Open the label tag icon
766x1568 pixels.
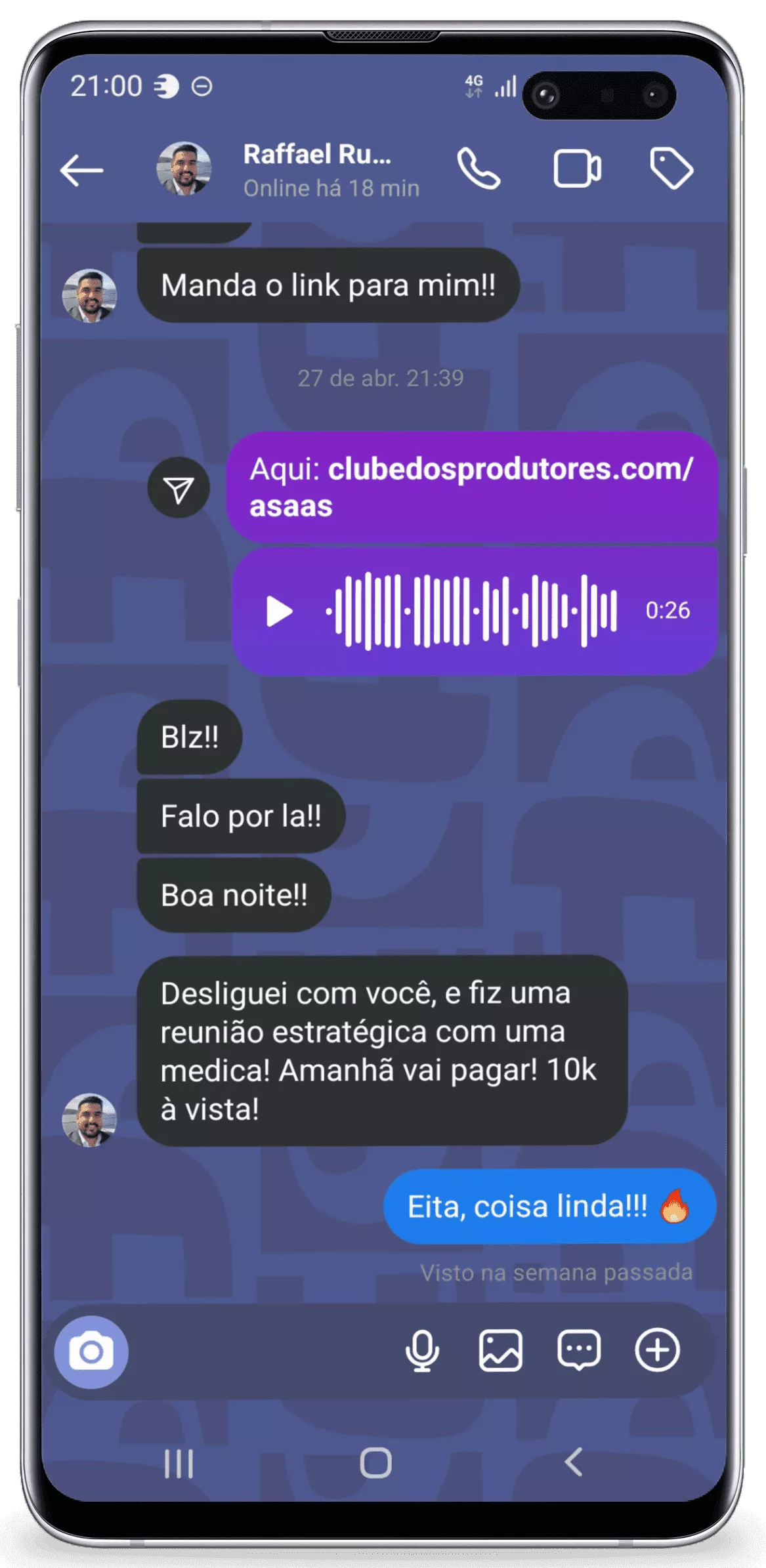pos(671,169)
